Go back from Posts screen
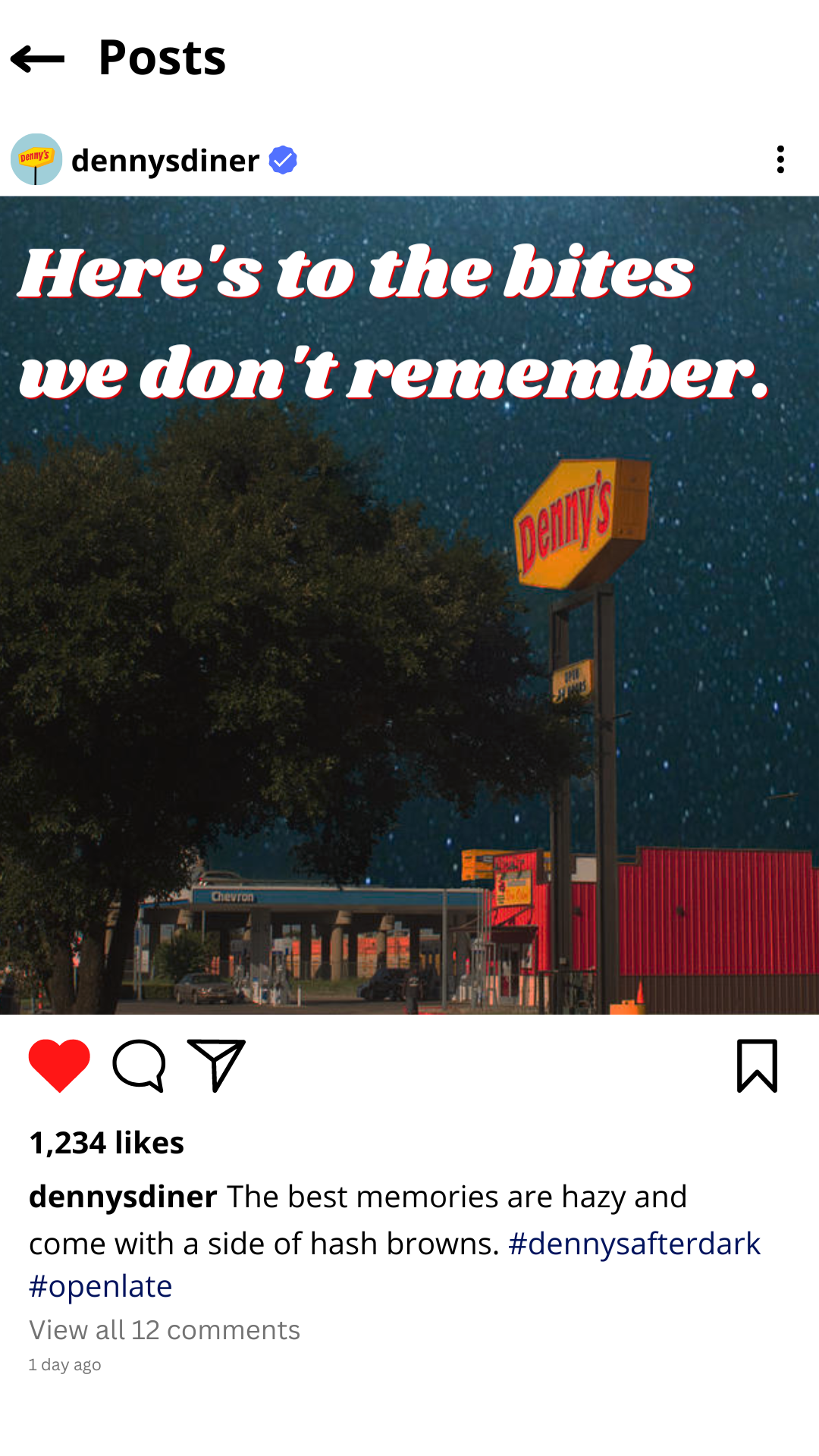819x1456 pixels. pyautogui.click(x=38, y=58)
